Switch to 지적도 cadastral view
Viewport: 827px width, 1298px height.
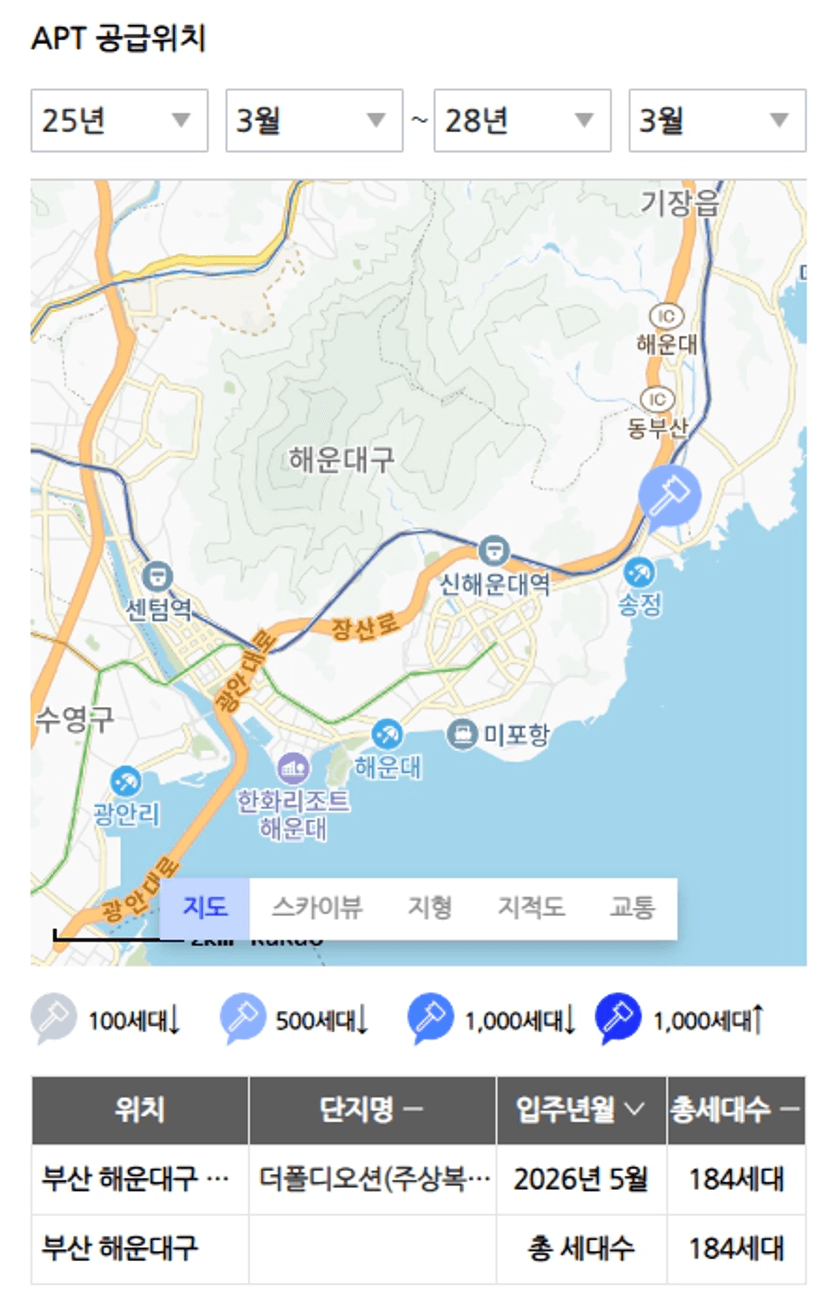click(x=531, y=907)
